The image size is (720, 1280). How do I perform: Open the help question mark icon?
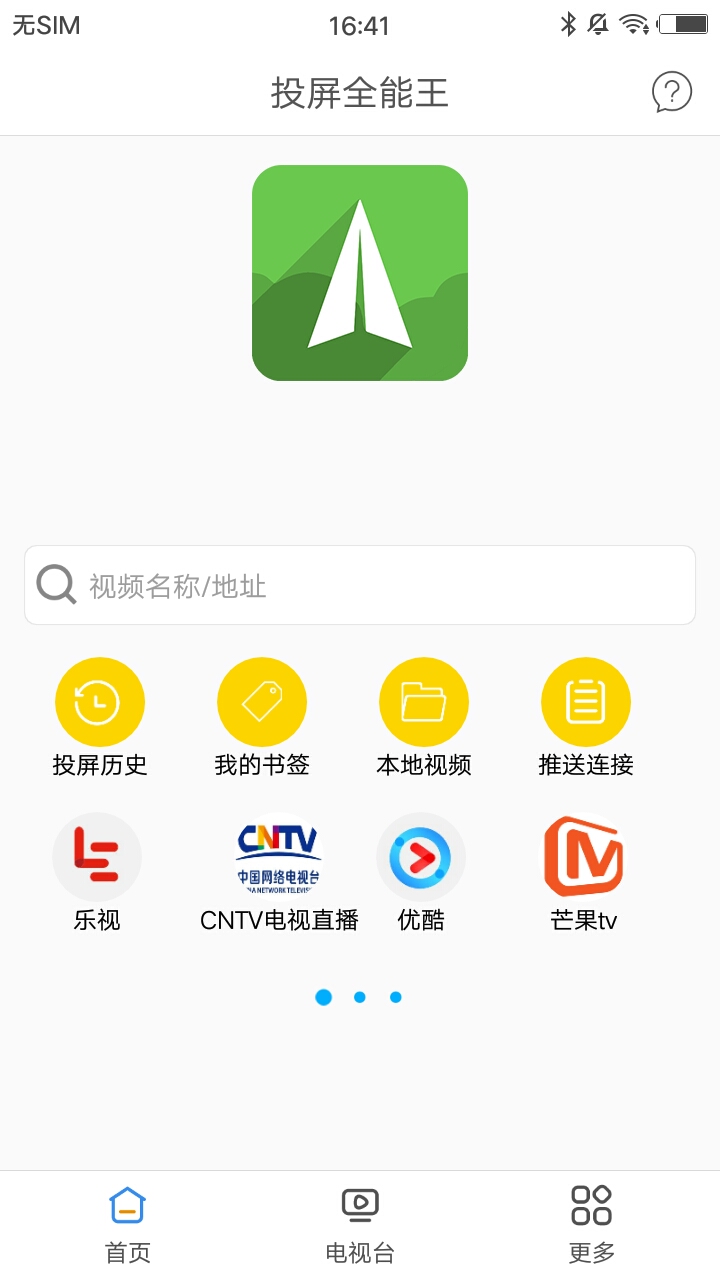pyautogui.click(x=671, y=92)
